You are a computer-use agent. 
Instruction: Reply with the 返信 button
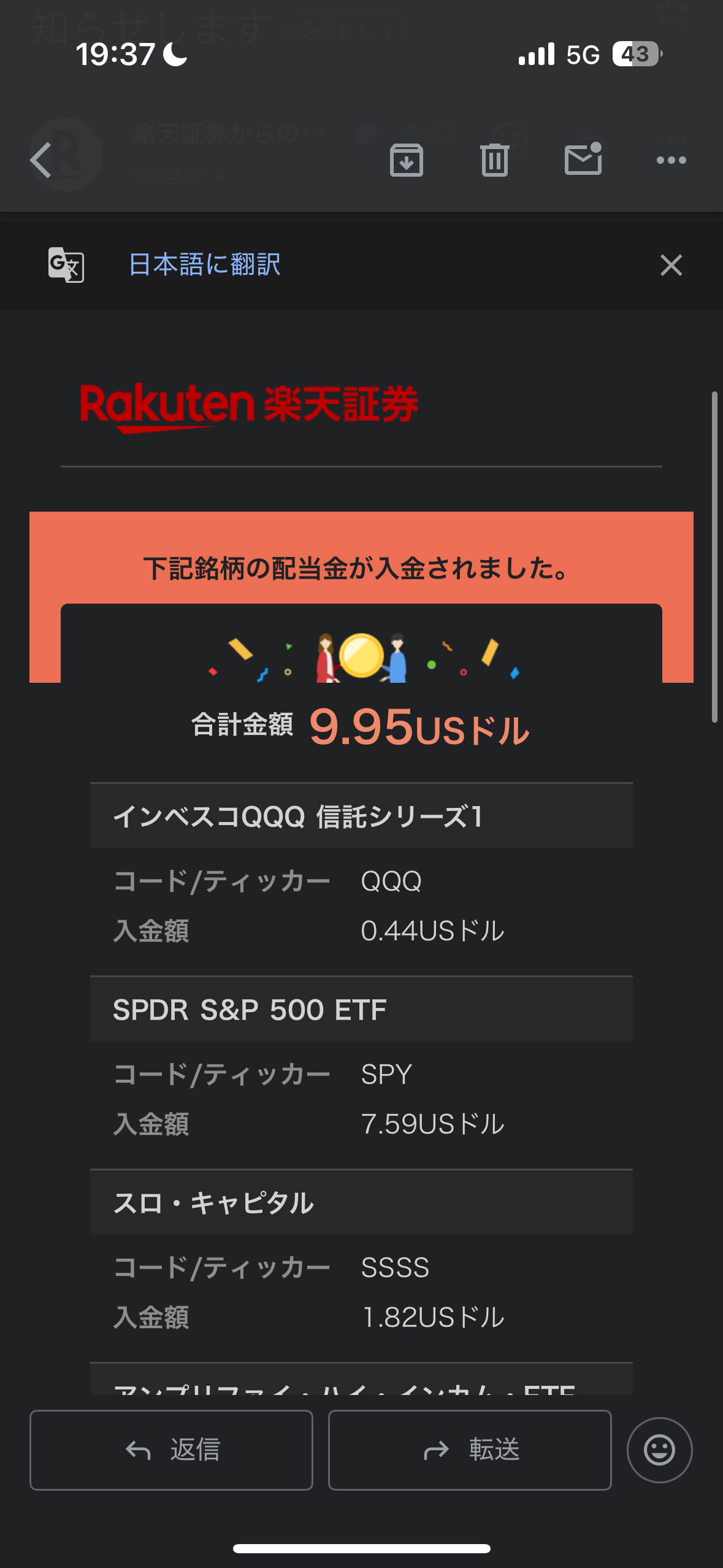pos(171,1450)
